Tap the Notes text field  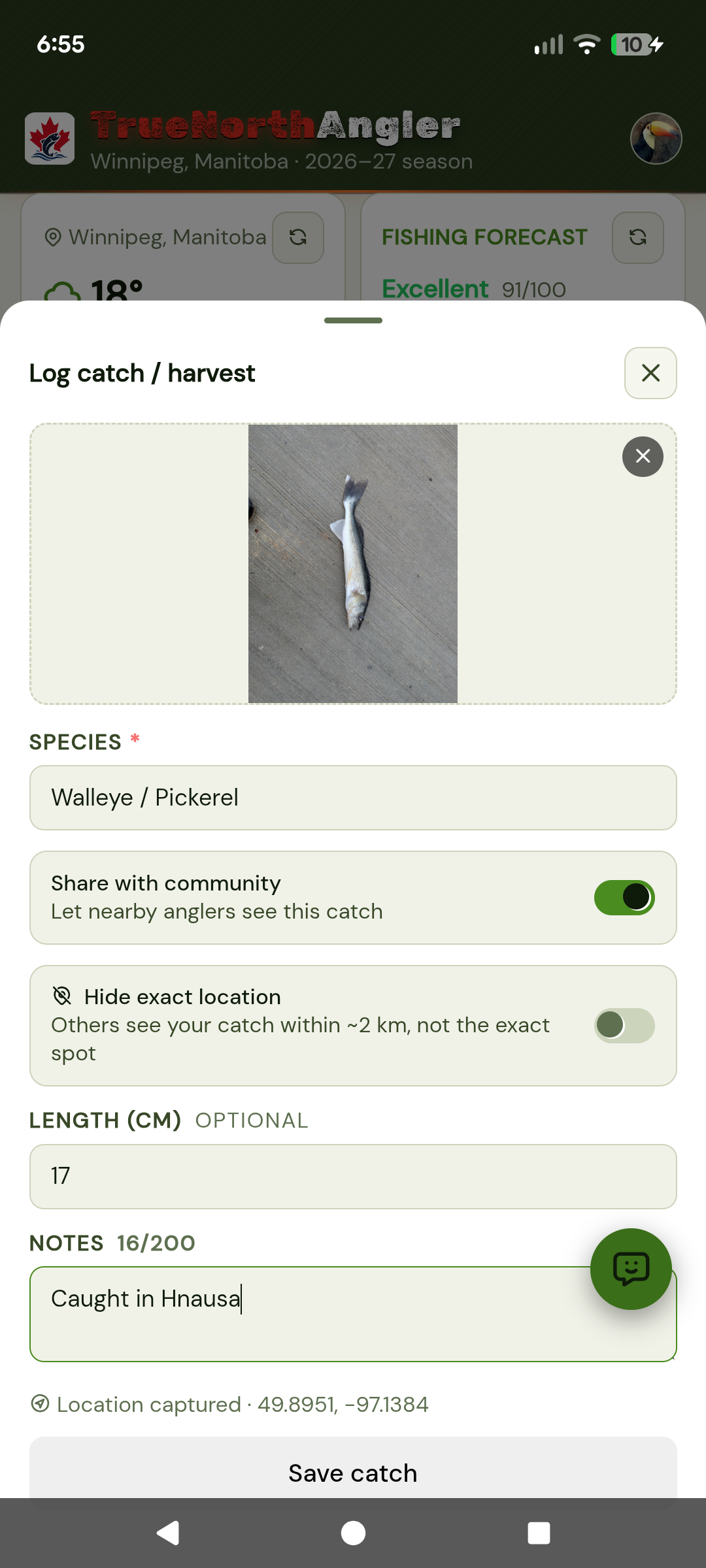[353, 1314]
